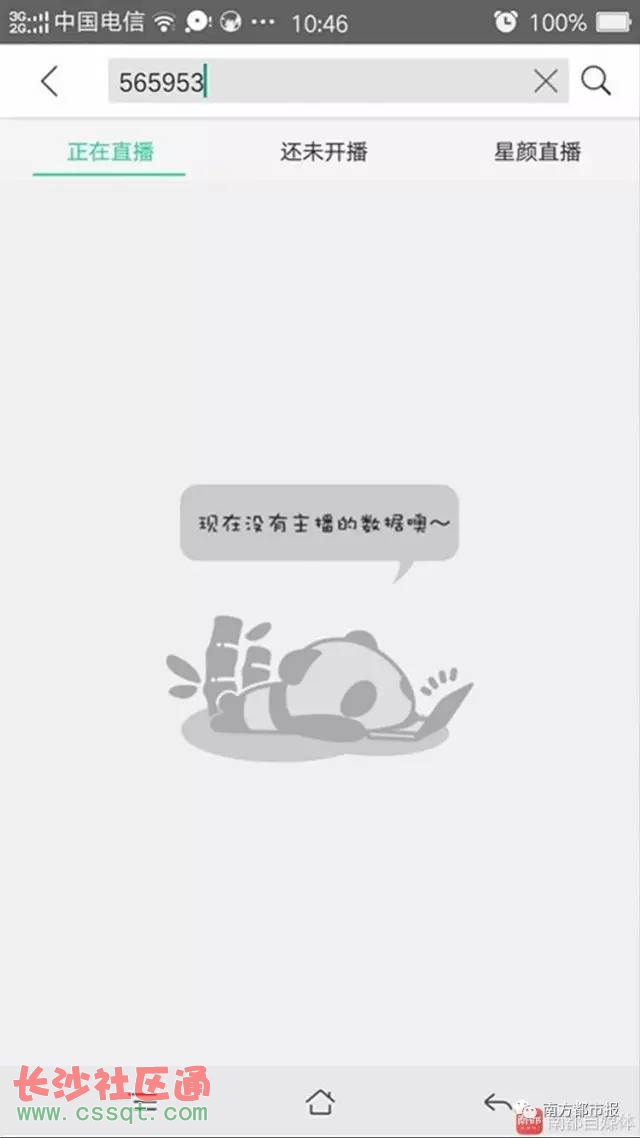The image size is (640, 1138).
Task: Switch to the 正在直播 tab
Action: (110, 152)
